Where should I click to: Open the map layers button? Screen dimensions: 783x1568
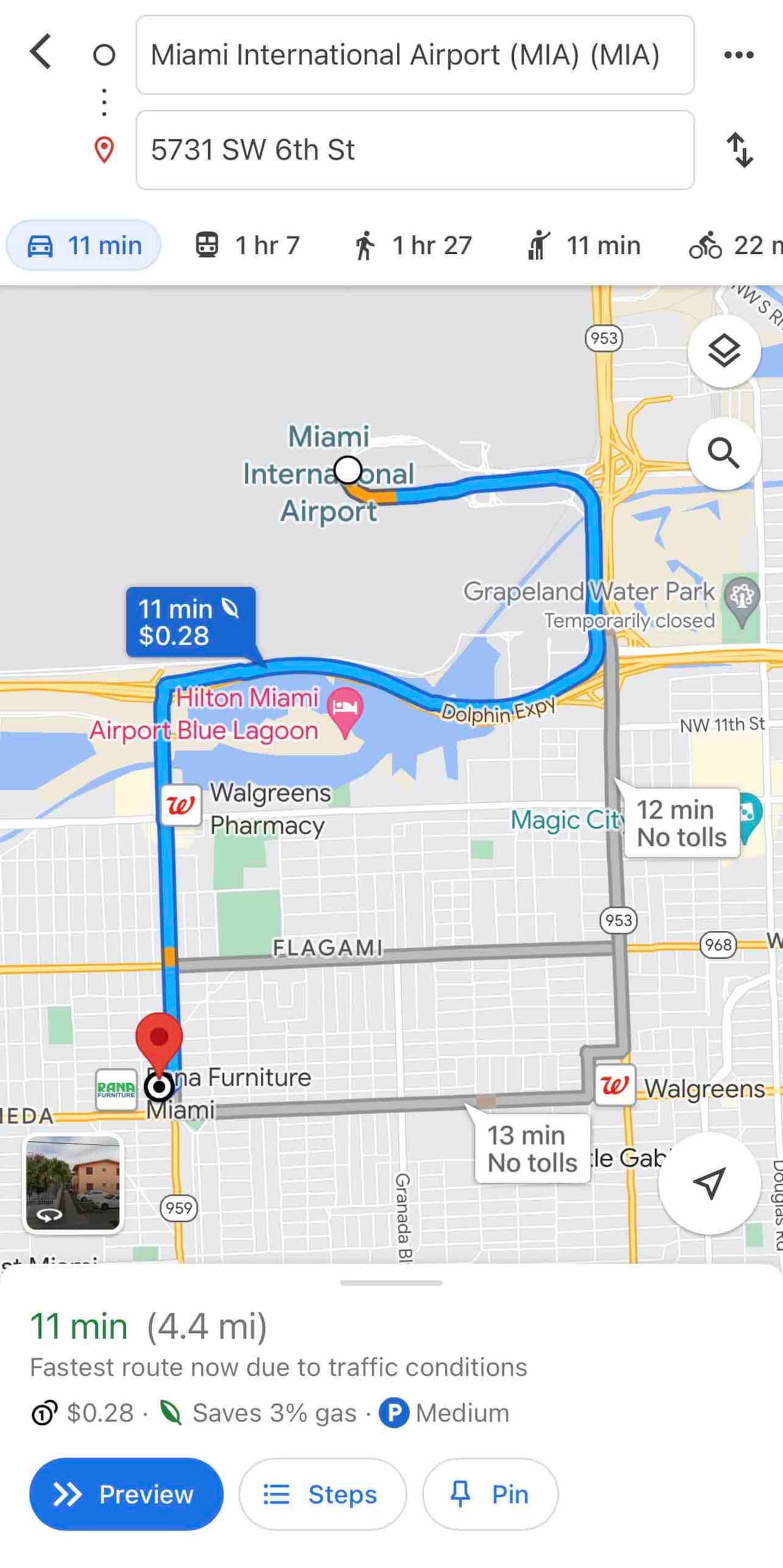click(x=724, y=351)
